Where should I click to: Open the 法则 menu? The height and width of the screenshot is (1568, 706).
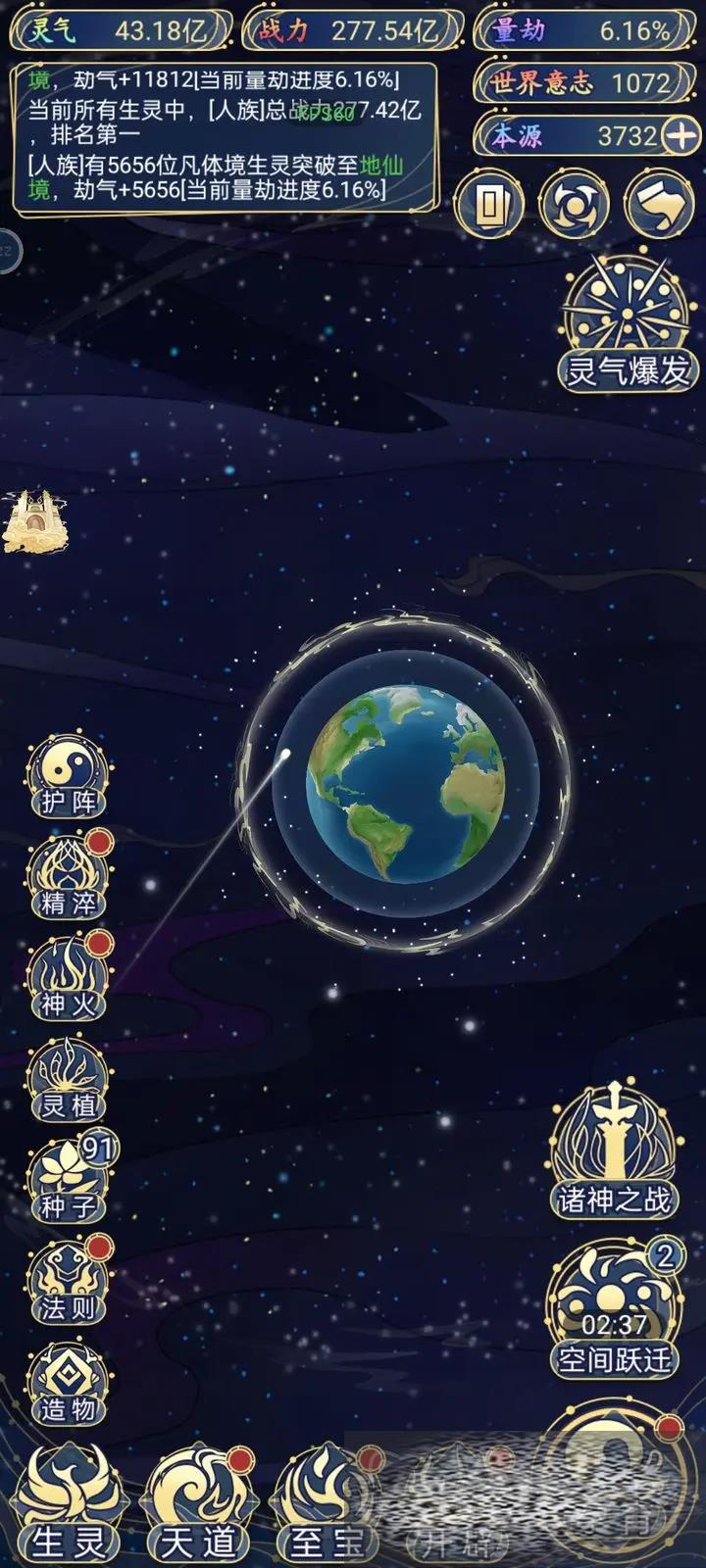[68, 1282]
